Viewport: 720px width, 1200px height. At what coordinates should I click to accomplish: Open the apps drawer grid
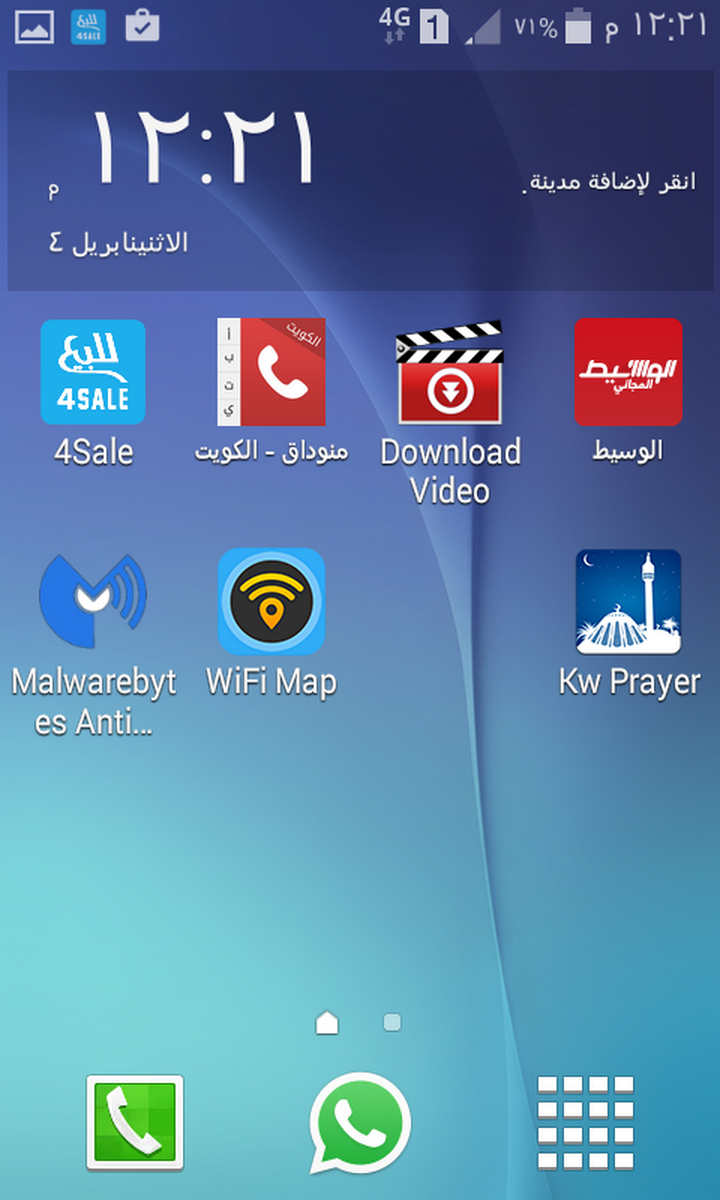pyautogui.click(x=585, y=1122)
